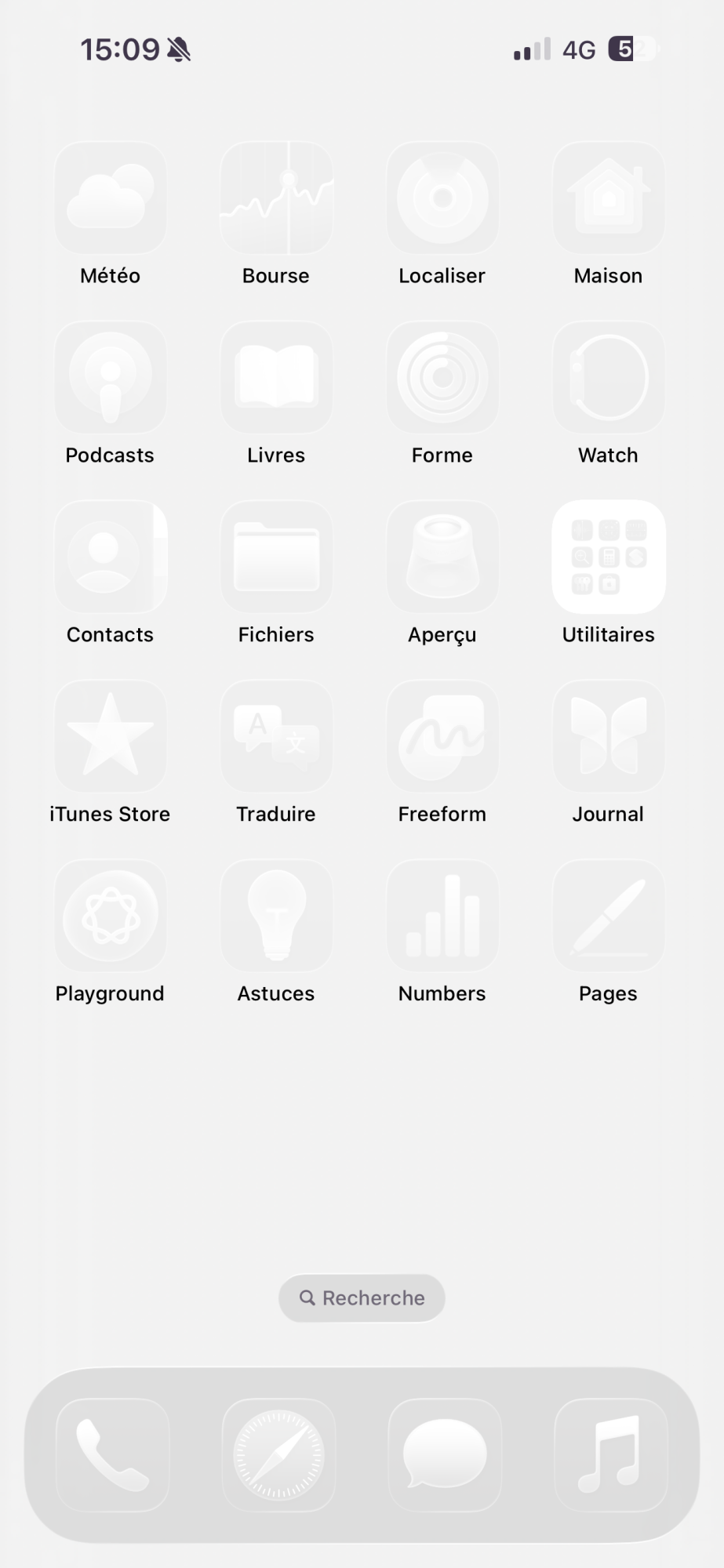Launch the Bourse app
Screen dimensions: 724x1568
pos(277,198)
